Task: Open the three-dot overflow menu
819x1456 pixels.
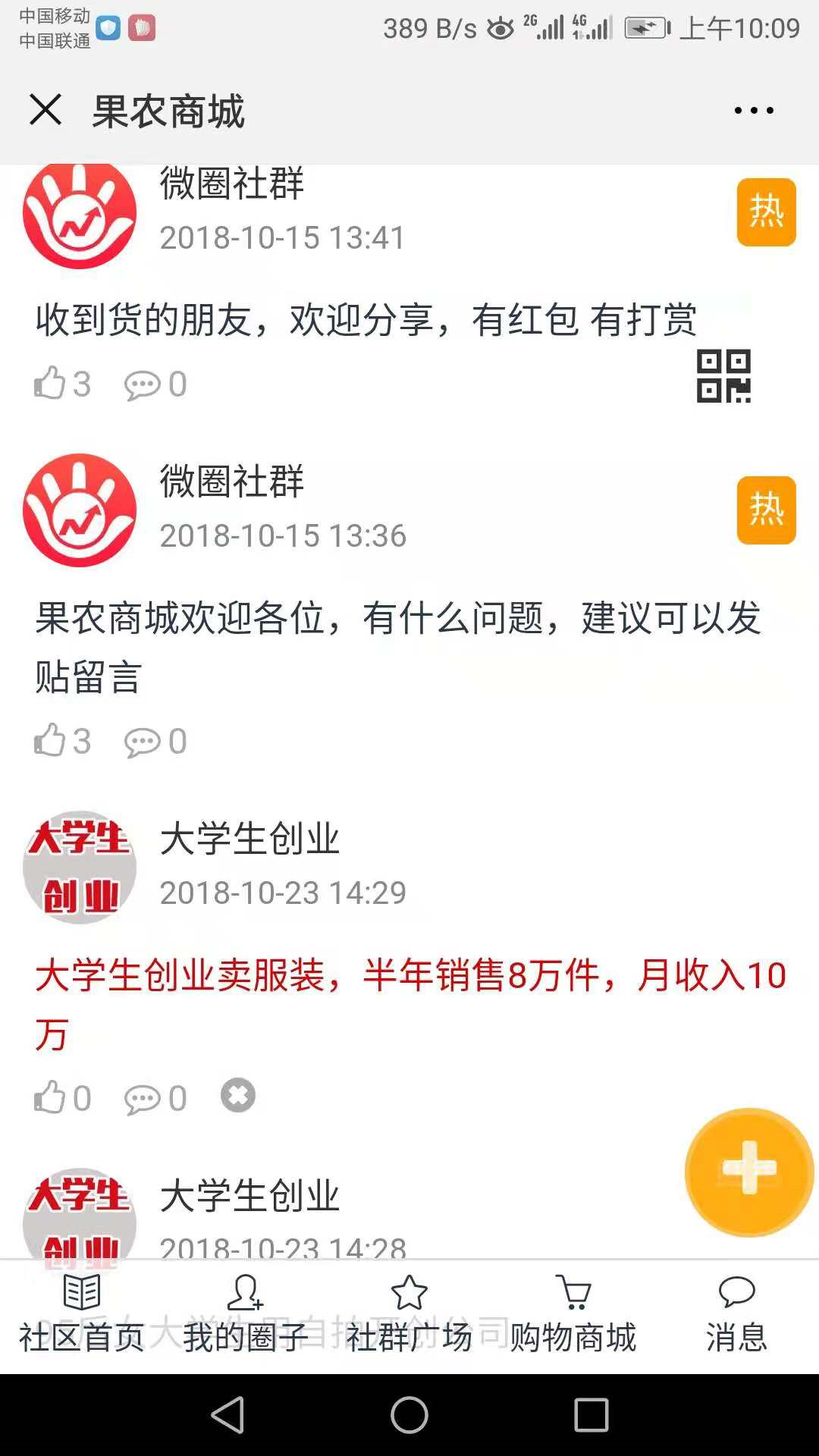Action: click(x=754, y=111)
